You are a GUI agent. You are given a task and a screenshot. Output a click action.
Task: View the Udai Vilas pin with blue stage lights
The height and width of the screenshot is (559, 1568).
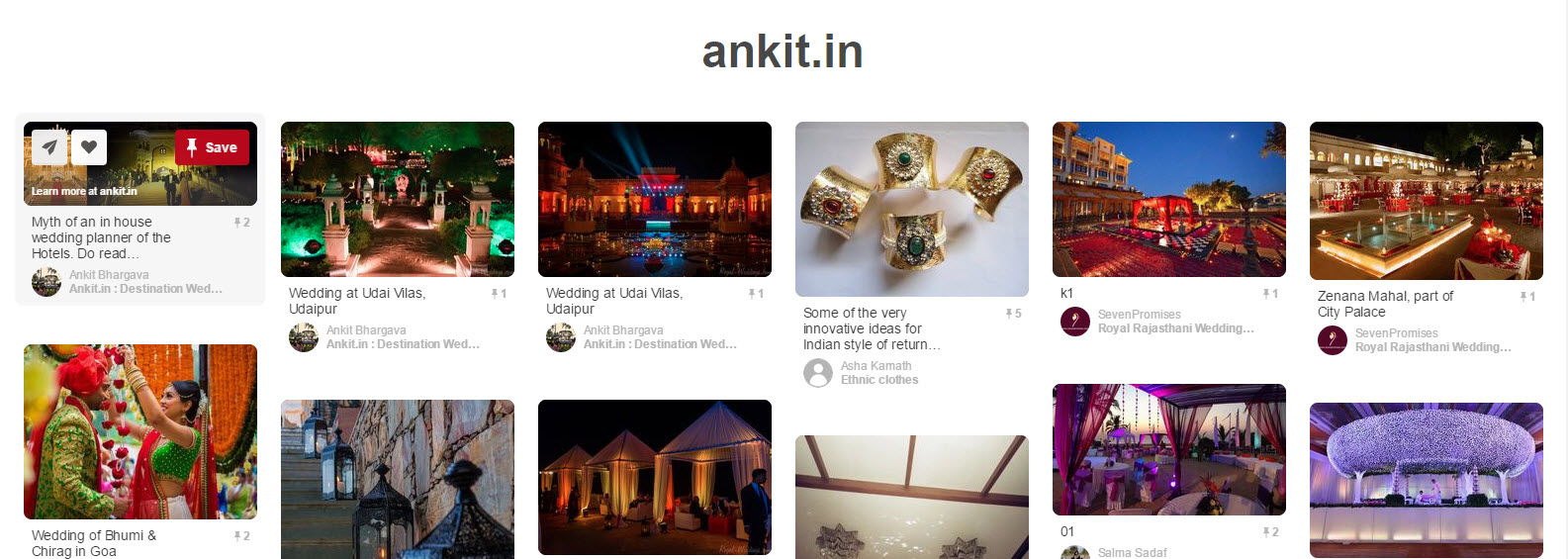654,199
